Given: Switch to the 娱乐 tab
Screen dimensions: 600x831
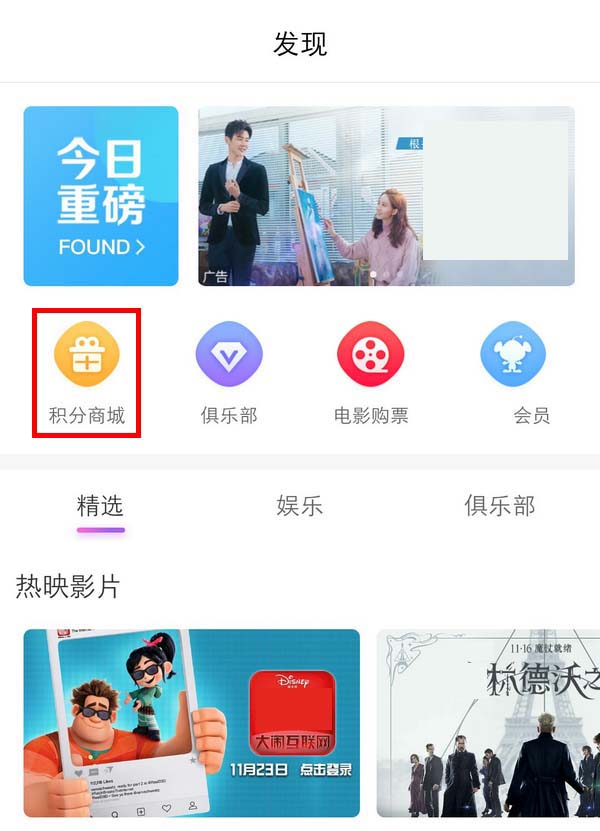Looking at the screenshot, I should (300, 505).
